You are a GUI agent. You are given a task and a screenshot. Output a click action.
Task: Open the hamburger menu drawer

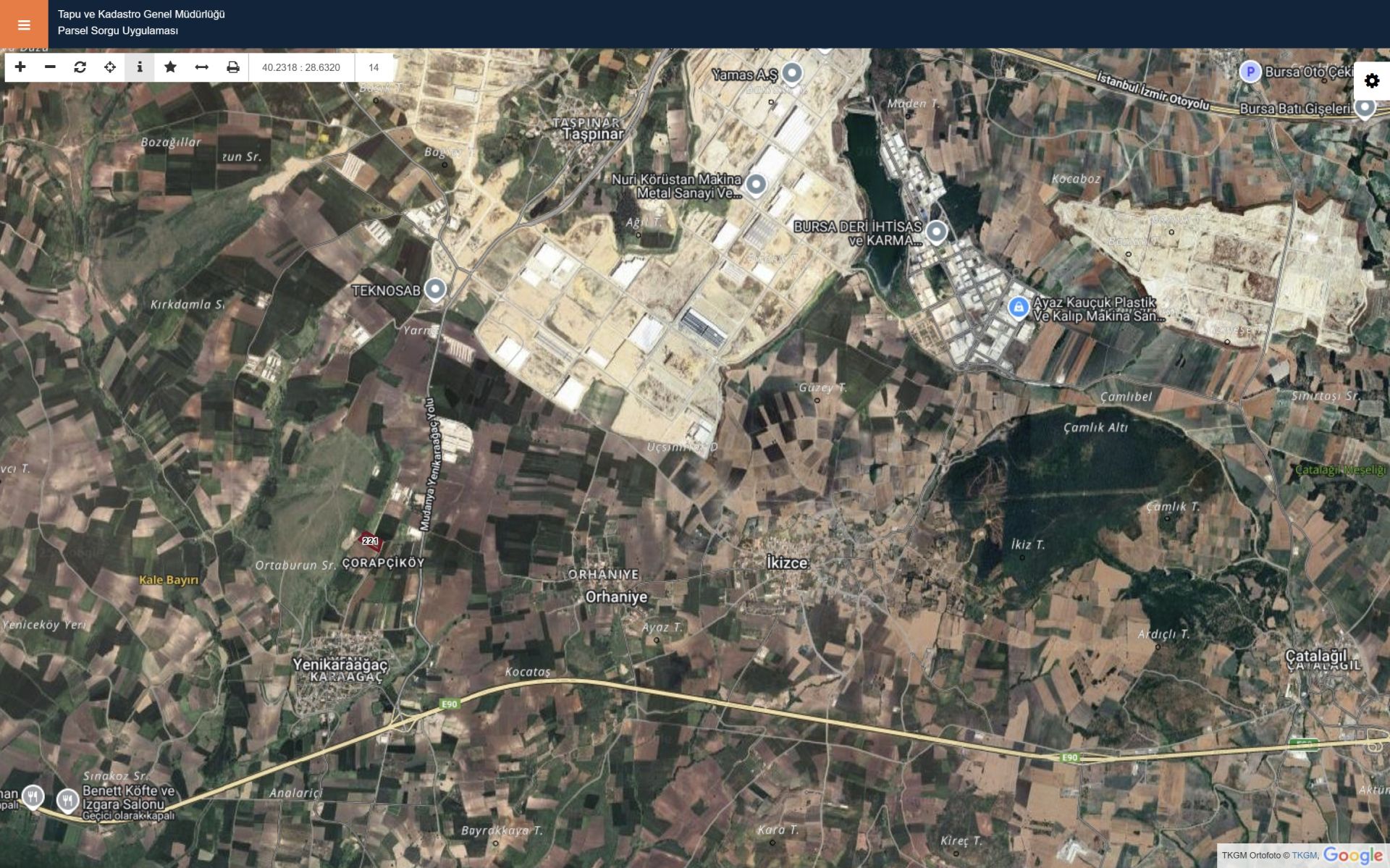click(24, 25)
